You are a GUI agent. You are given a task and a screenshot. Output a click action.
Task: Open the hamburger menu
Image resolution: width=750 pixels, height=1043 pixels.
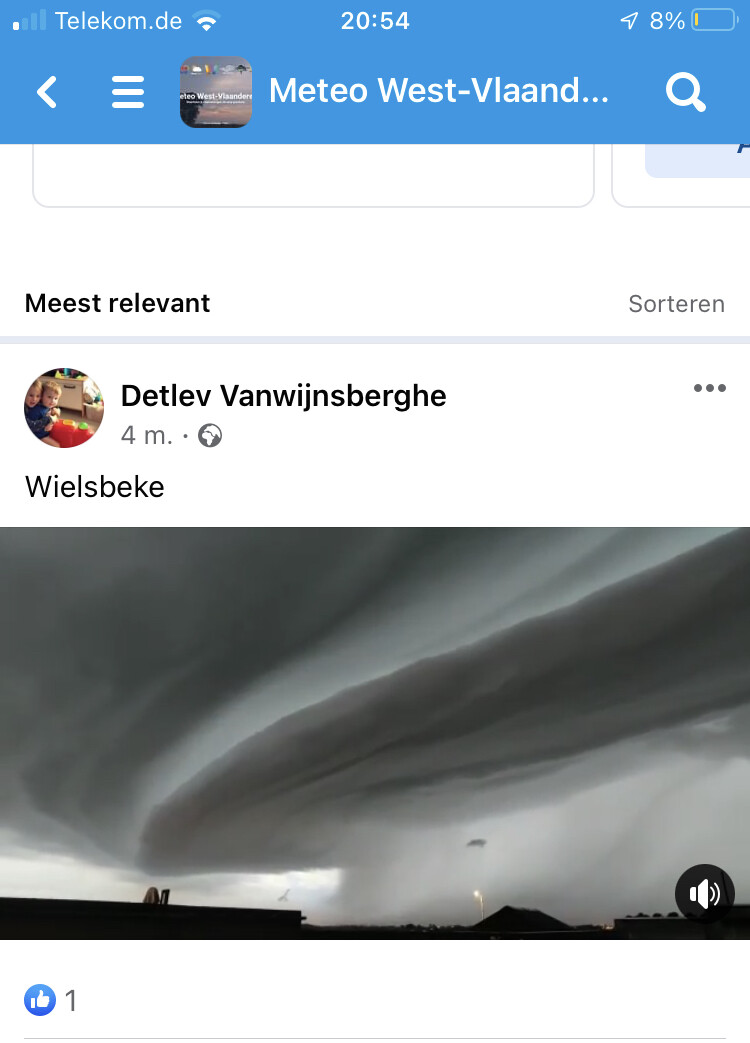128,93
